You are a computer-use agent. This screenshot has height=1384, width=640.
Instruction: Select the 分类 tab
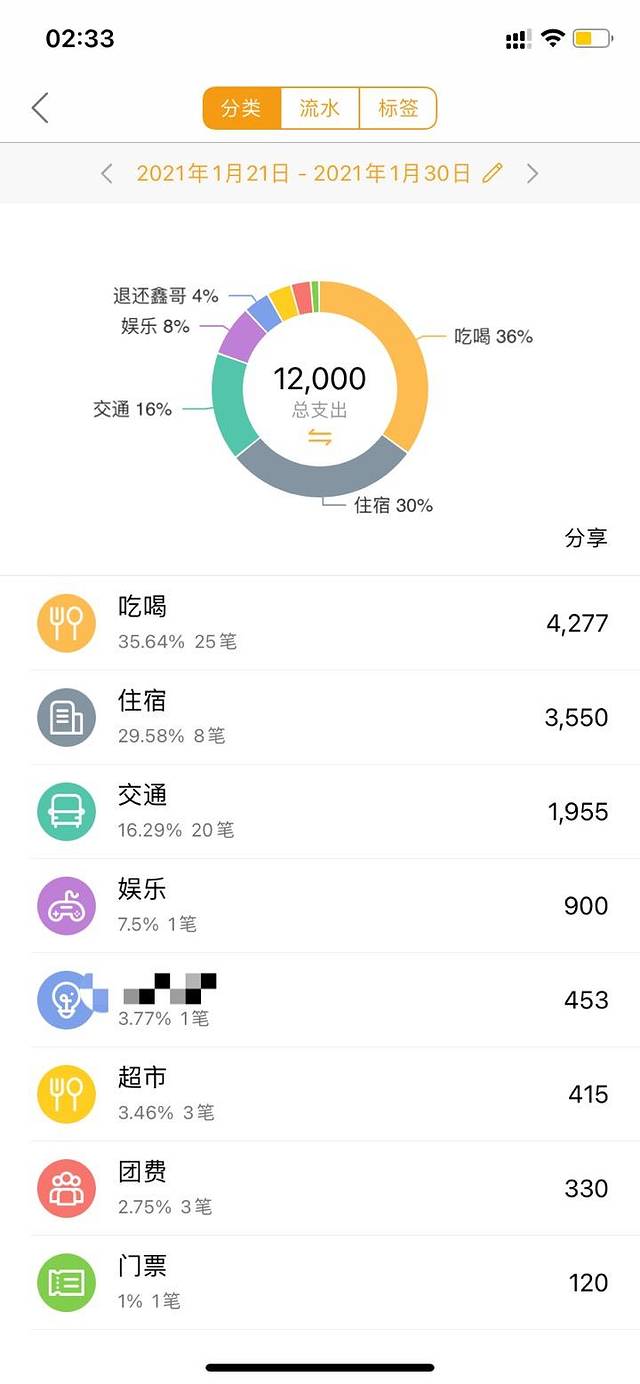241,108
